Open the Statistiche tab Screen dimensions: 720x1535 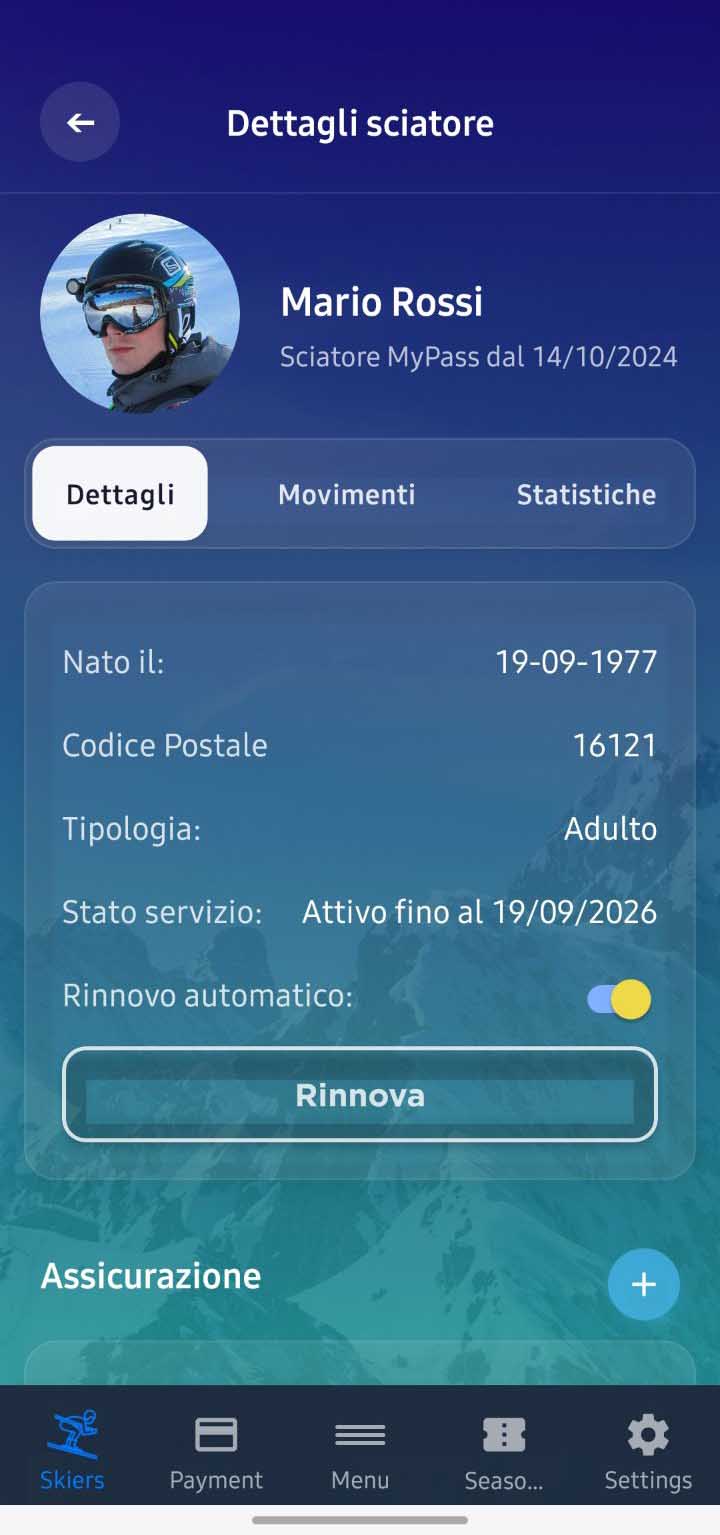pyautogui.click(x=586, y=494)
